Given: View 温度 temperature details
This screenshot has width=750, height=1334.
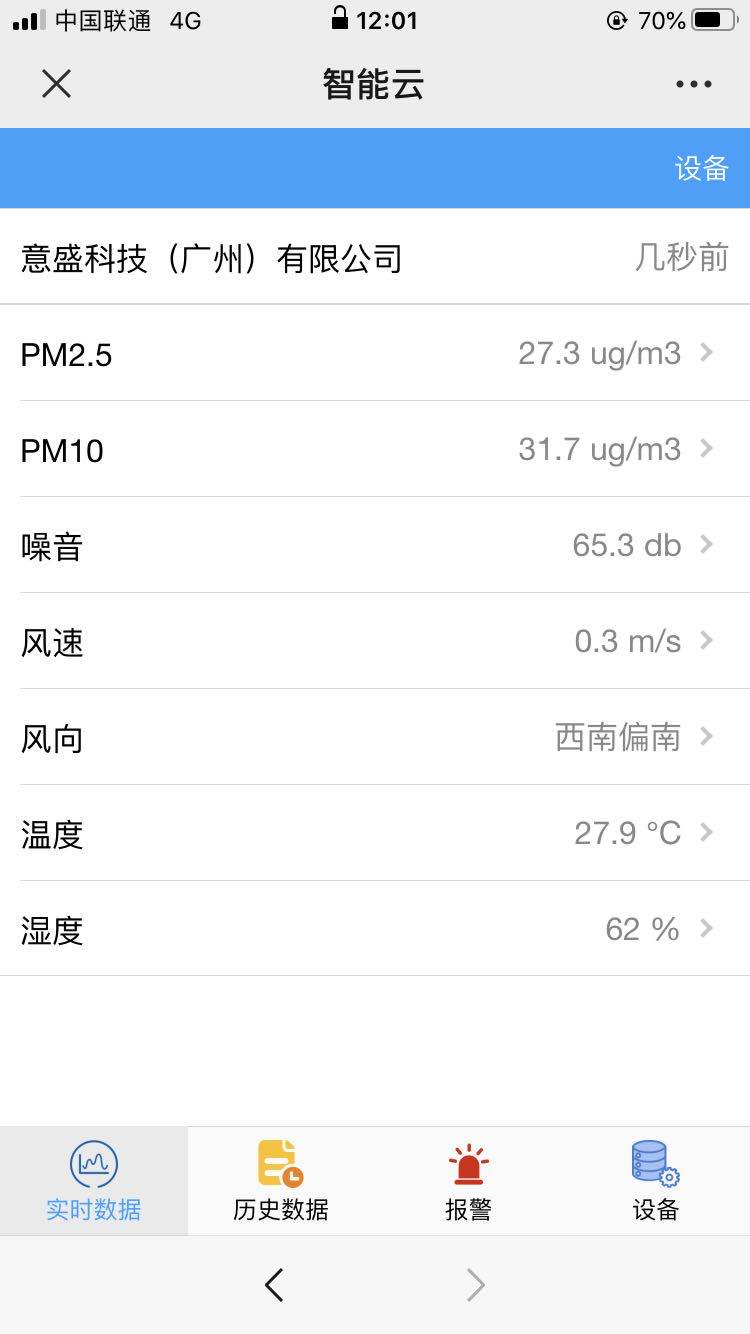Looking at the screenshot, I should coord(375,833).
